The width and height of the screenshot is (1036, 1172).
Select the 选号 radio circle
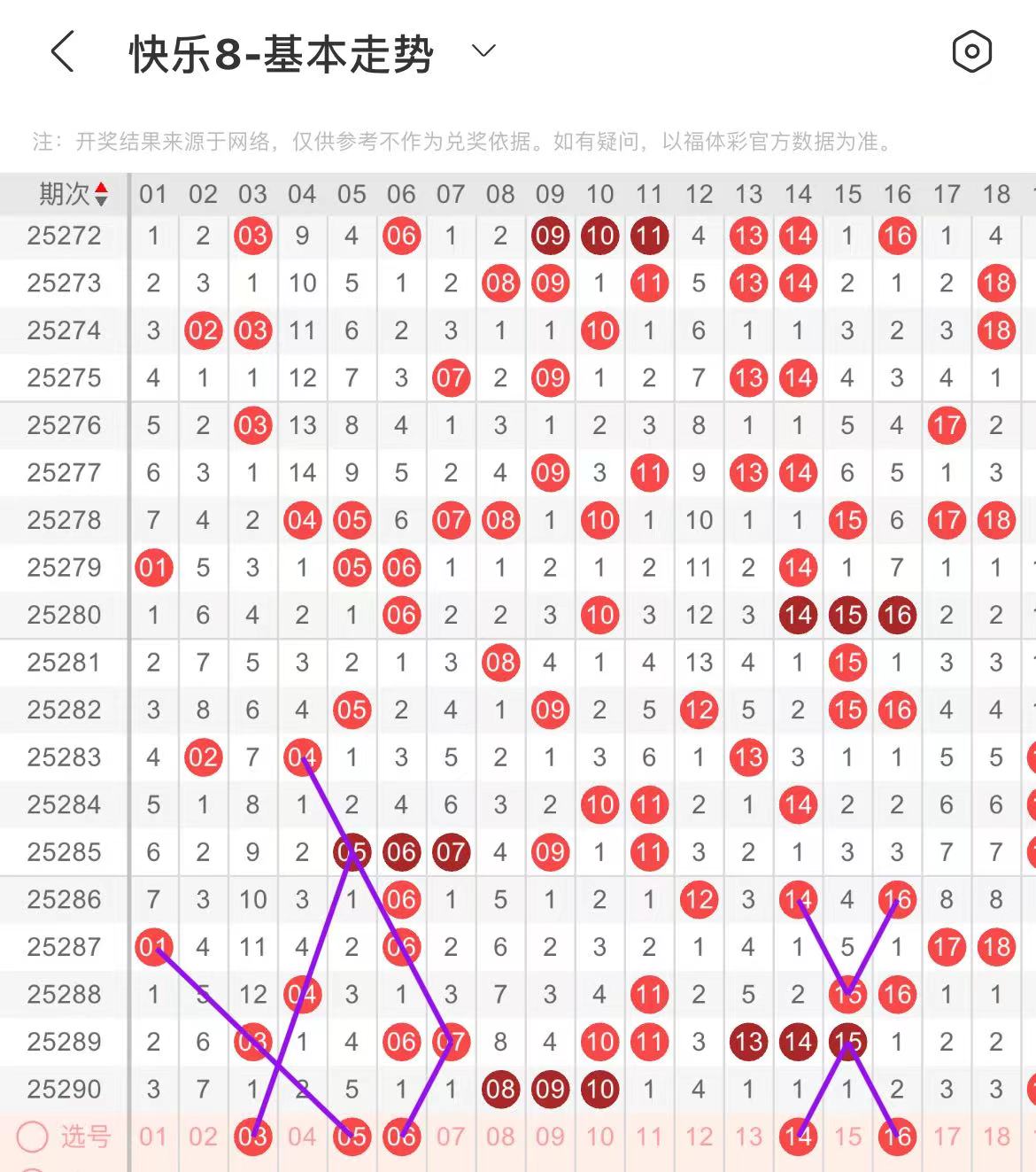coord(33,1136)
